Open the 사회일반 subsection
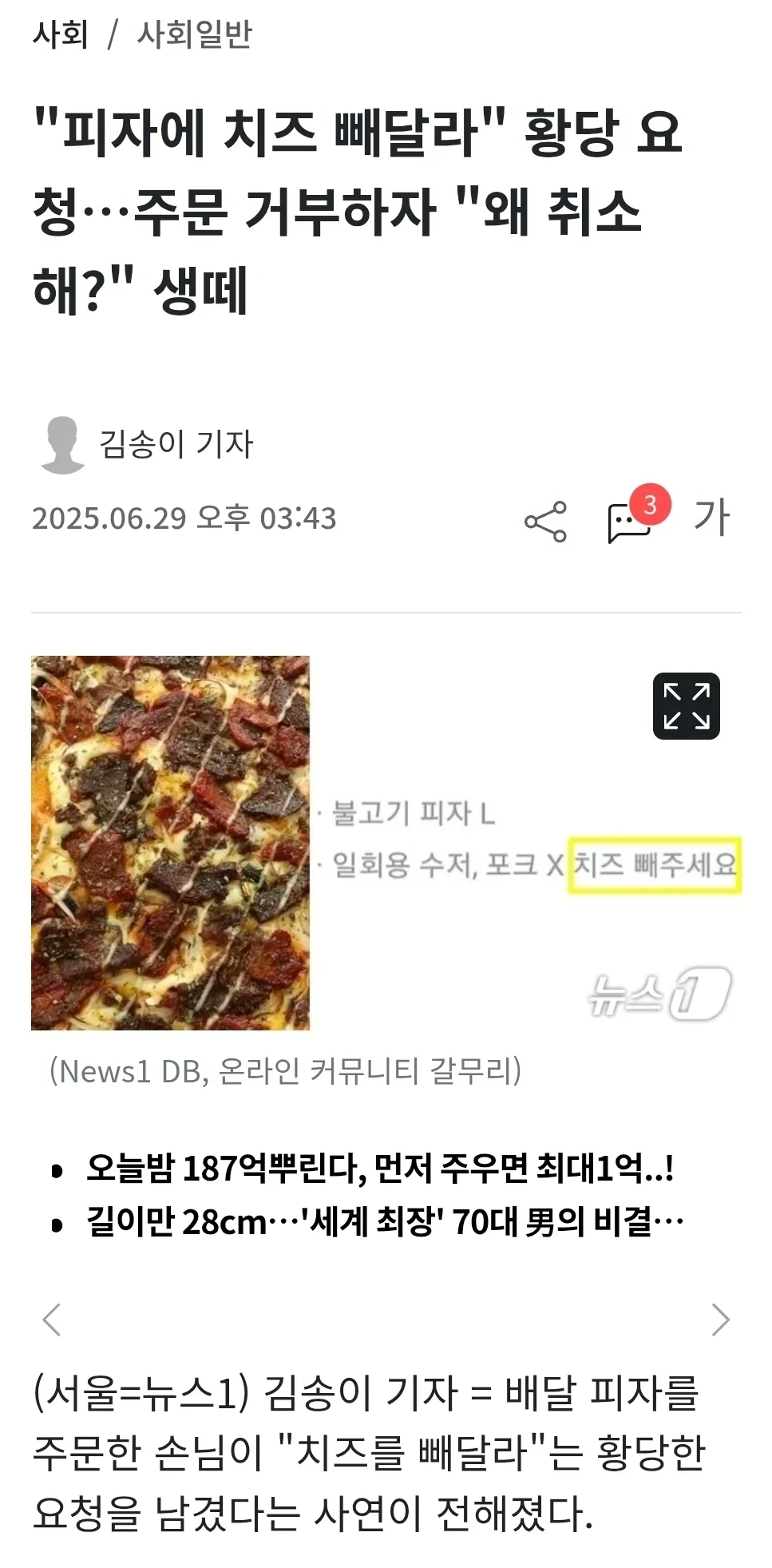The height and width of the screenshot is (1568, 772). pyautogui.click(x=196, y=34)
